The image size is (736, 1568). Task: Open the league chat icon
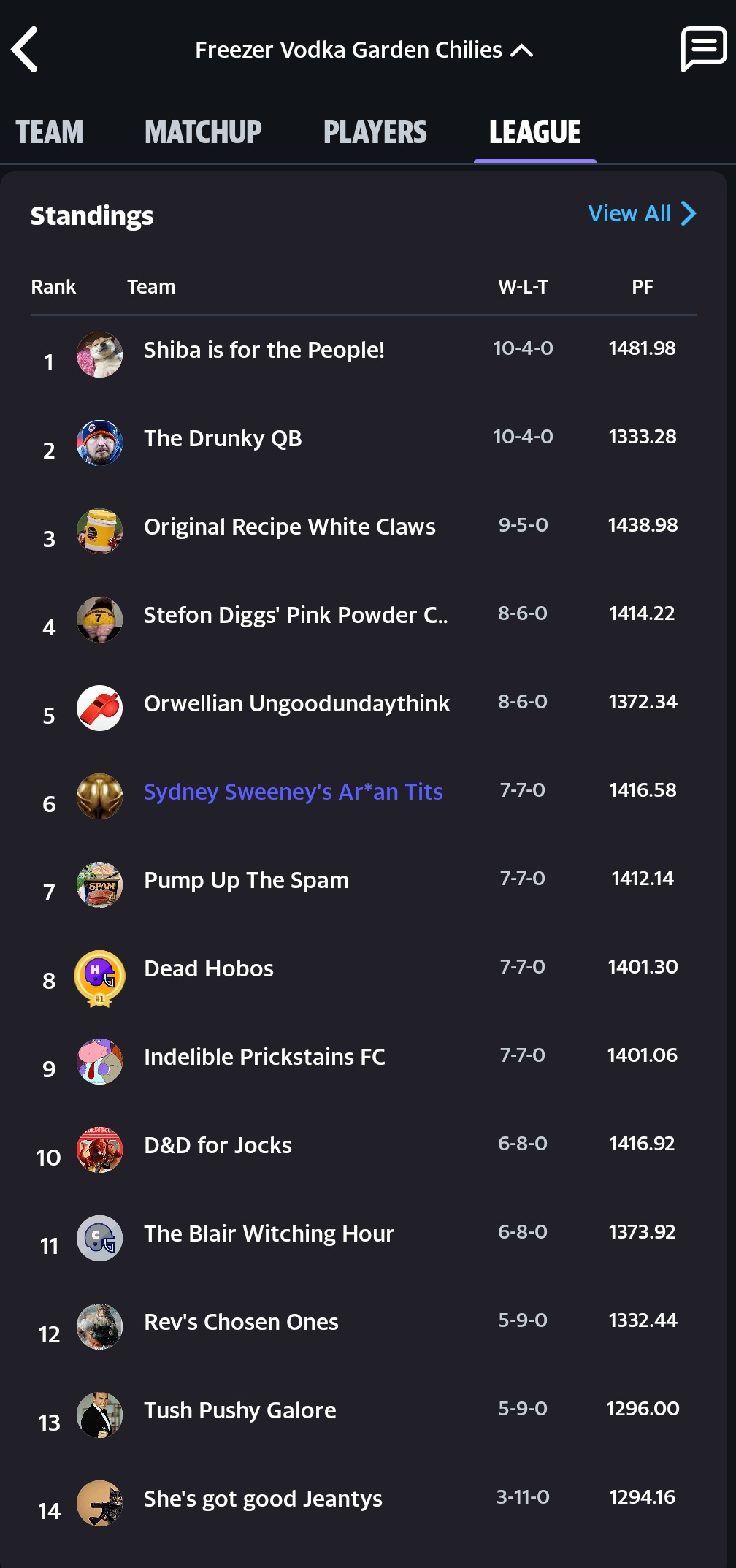(x=703, y=49)
